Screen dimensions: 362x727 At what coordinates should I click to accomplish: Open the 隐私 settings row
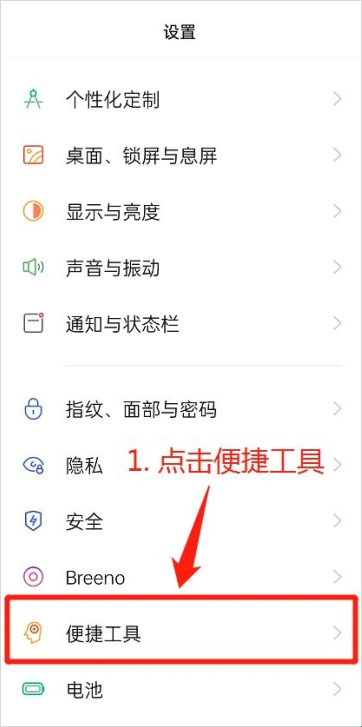pyautogui.click(x=181, y=465)
